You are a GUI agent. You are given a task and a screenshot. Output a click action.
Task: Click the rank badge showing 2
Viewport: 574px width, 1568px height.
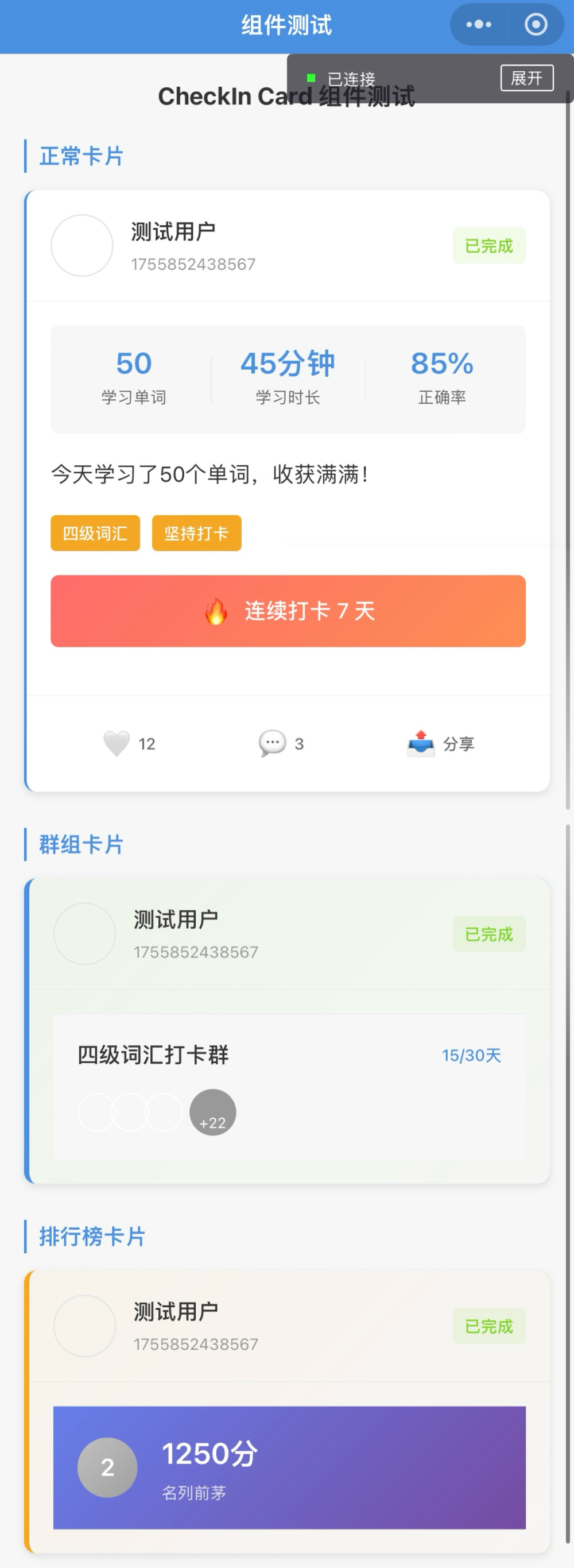pyautogui.click(x=108, y=1467)
